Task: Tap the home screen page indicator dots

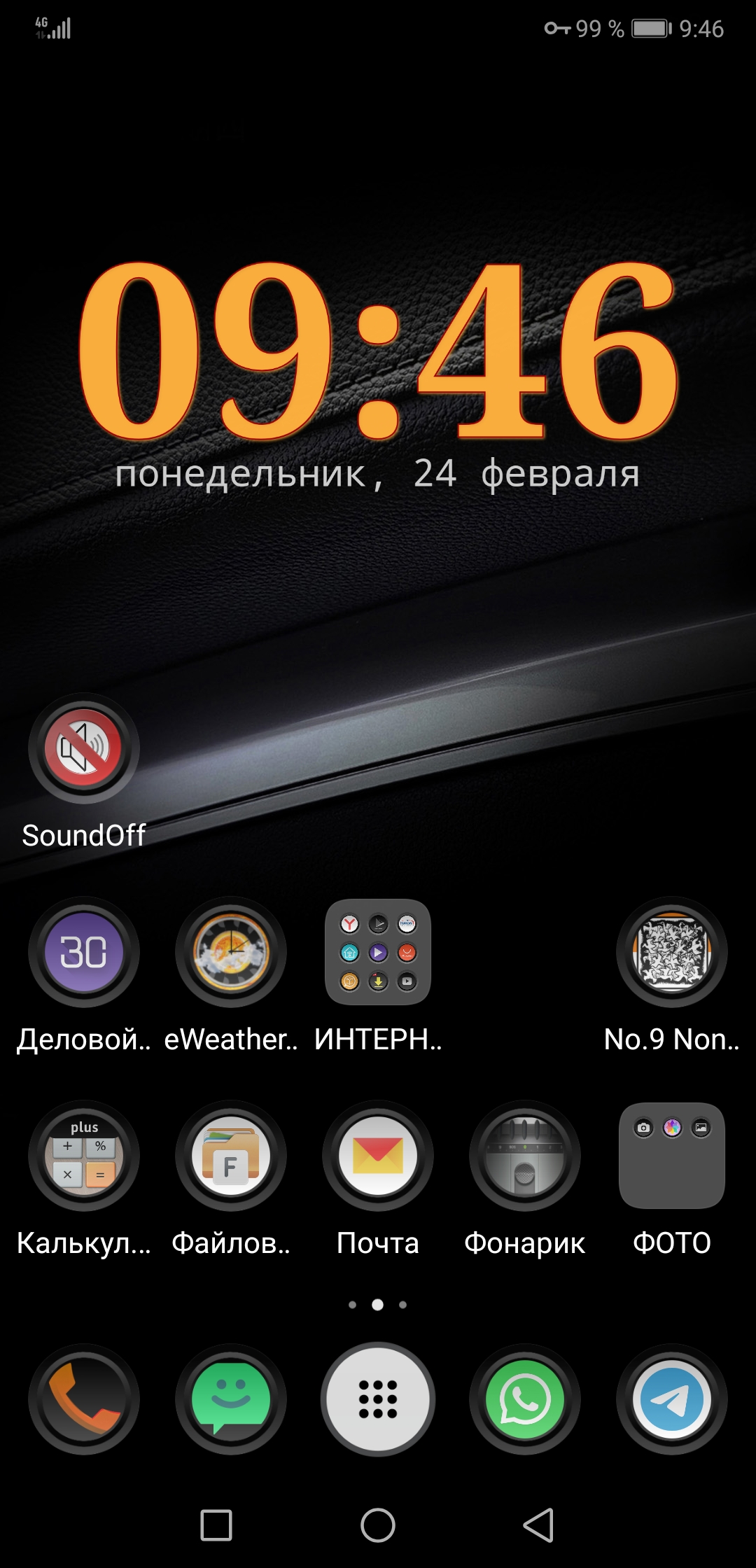Action: [378, 1304]
